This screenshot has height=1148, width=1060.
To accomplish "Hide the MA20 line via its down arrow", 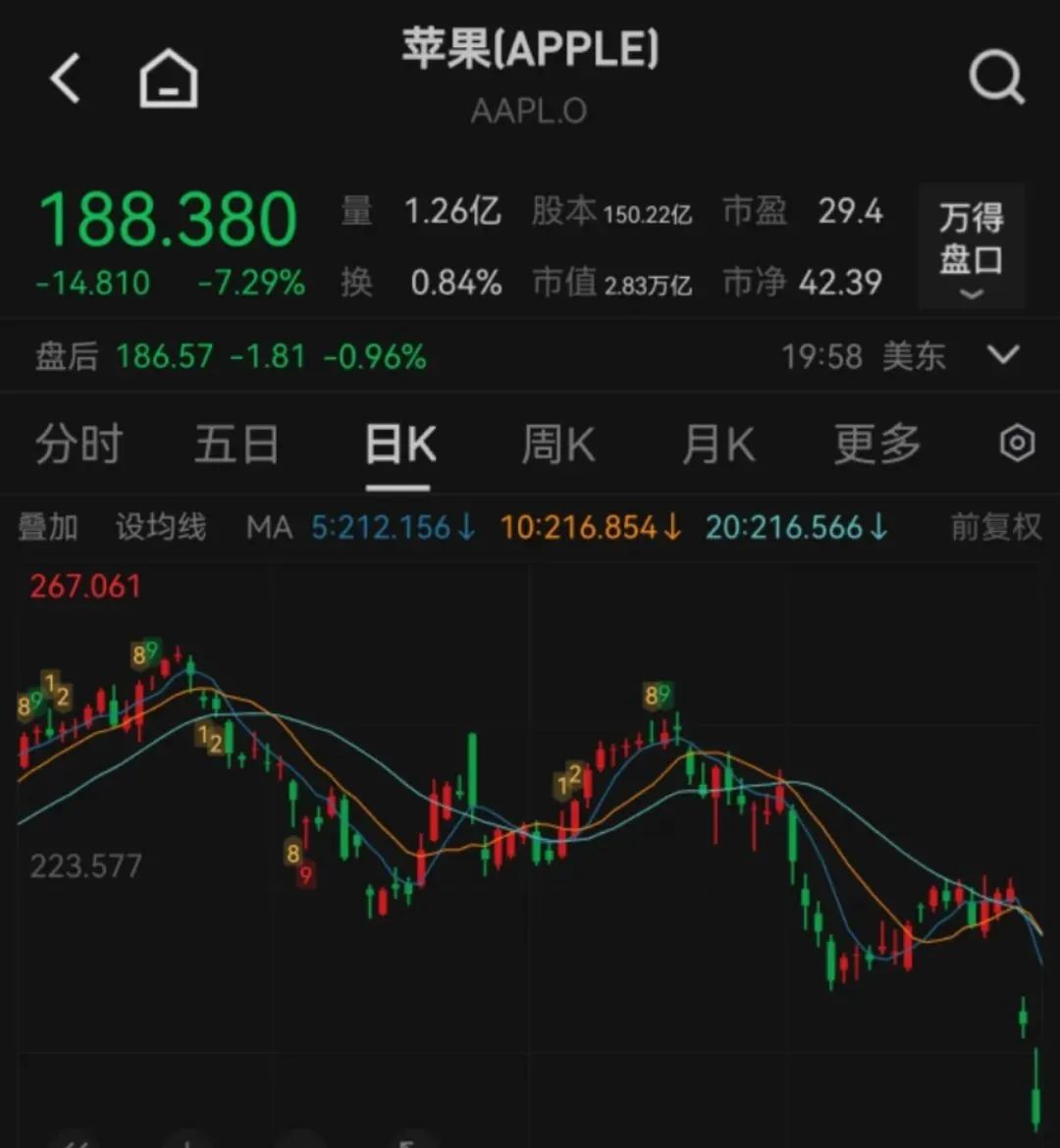I will pos(874,527).
